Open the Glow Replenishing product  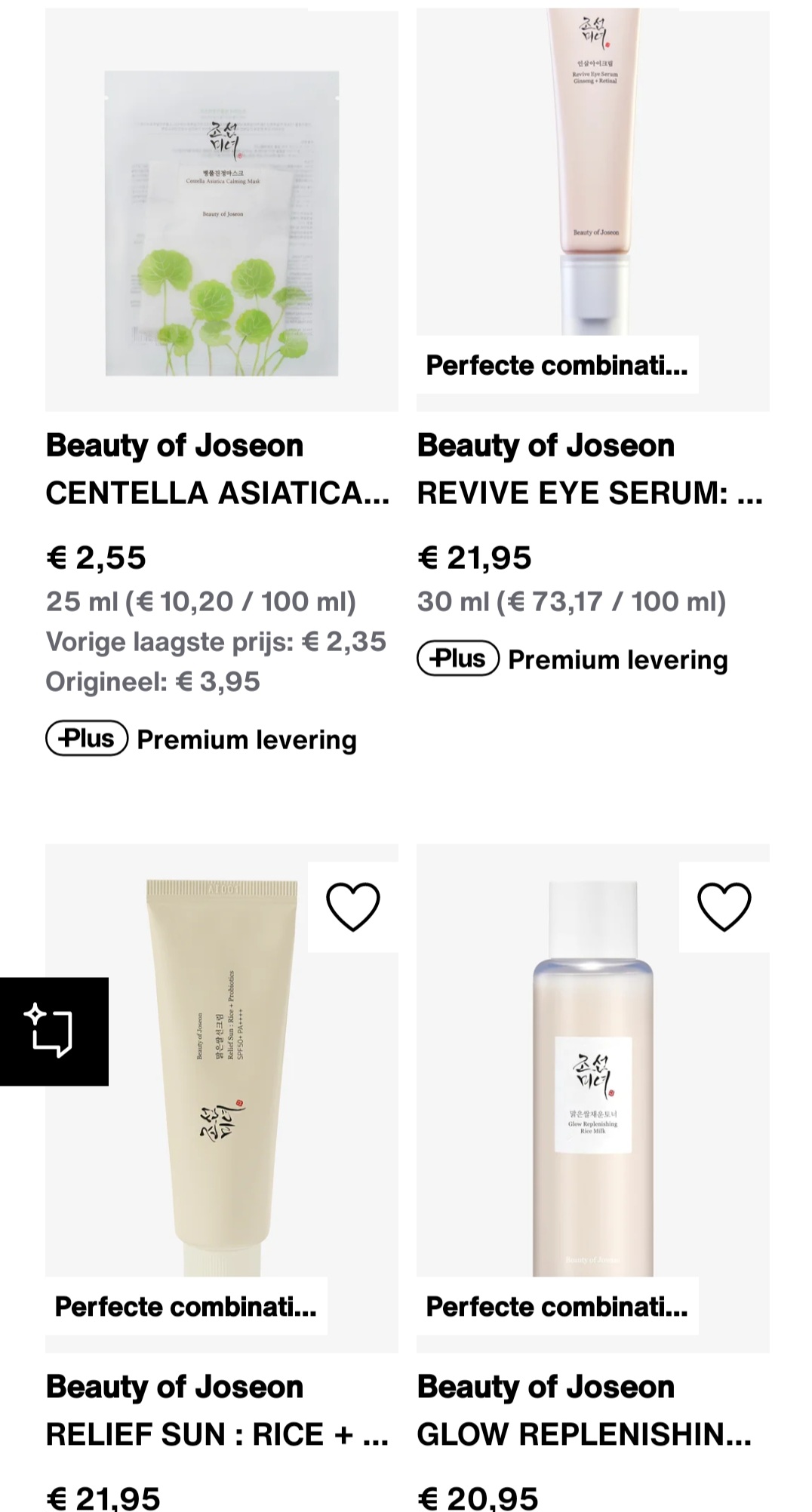tap(592, 1079)
